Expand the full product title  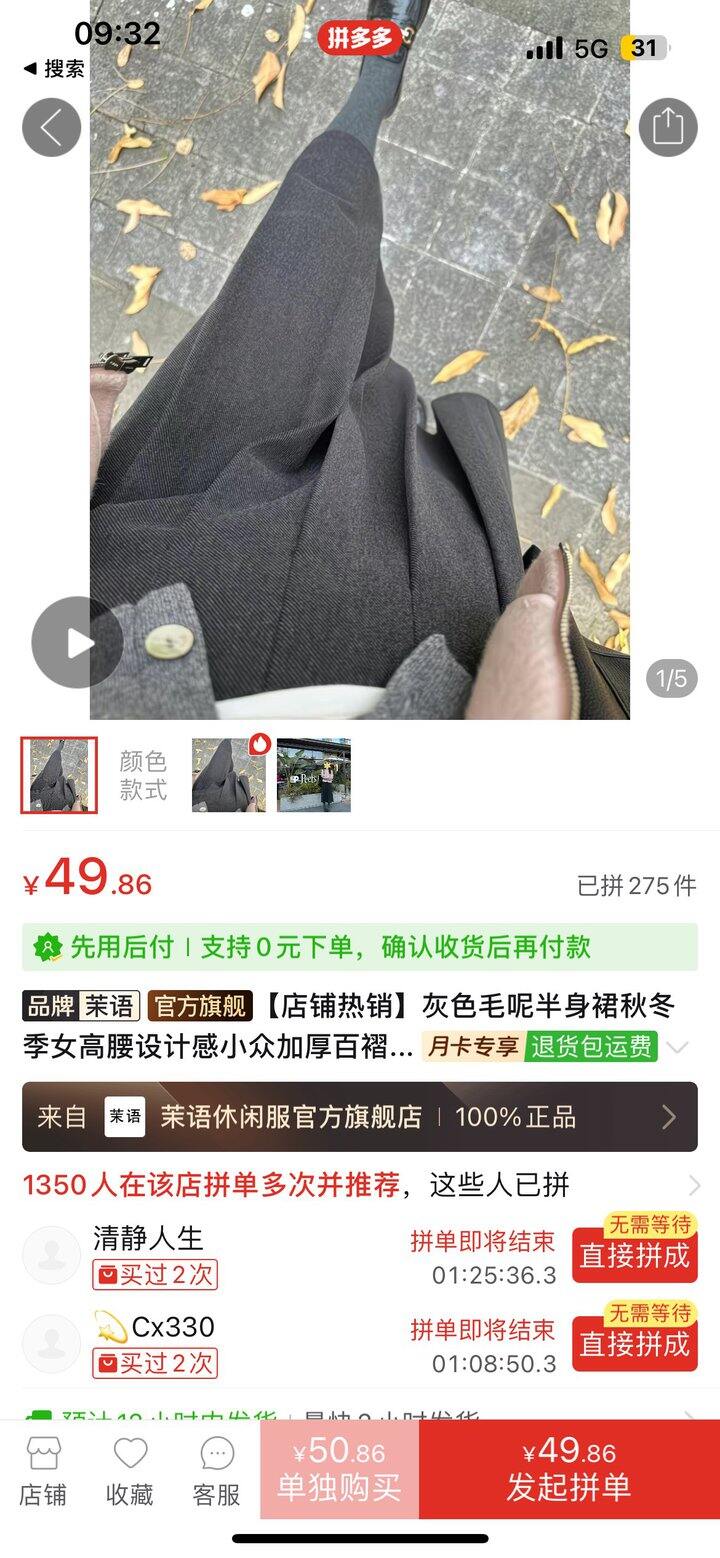pyautogui.click(x=678, y=1047)
